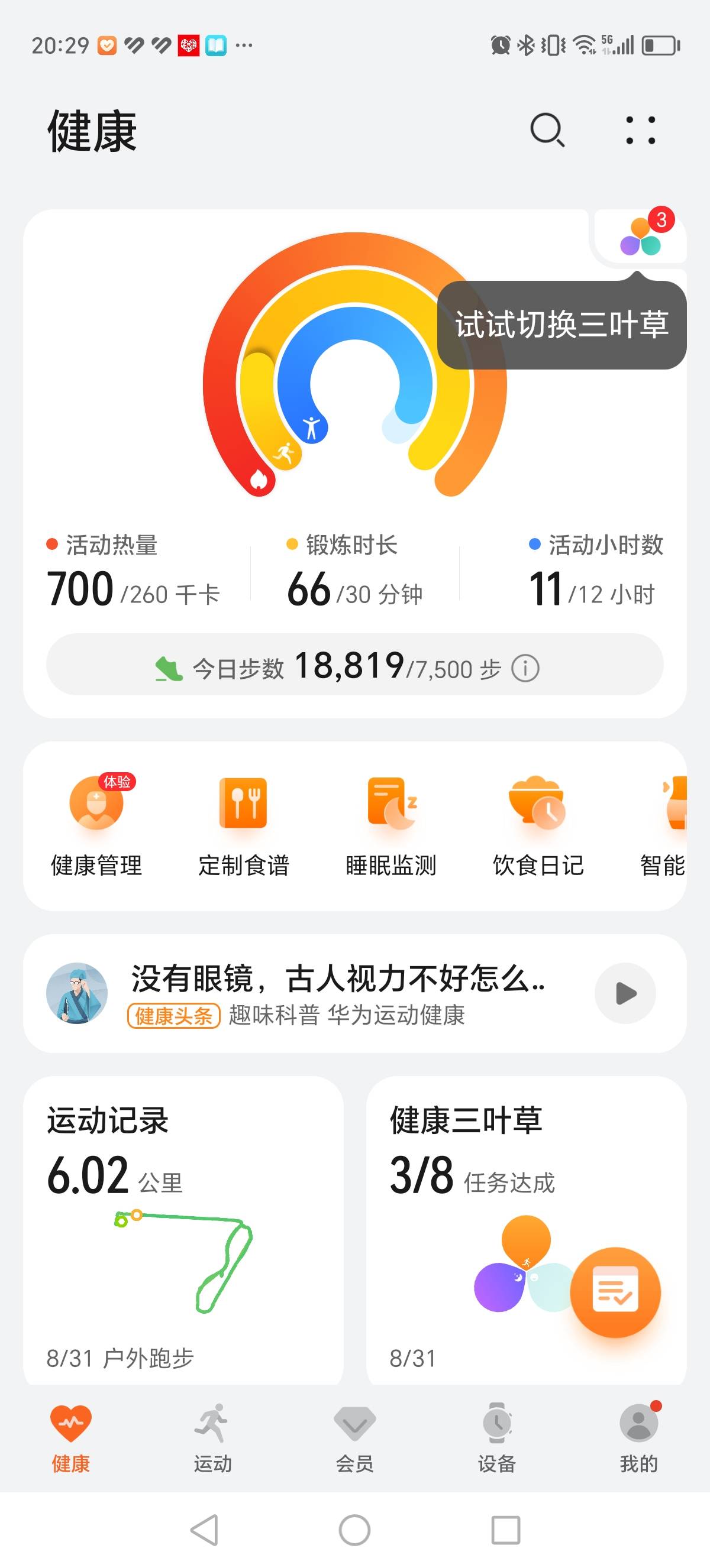Open the article about ancient people's eyesight

coord(337,978)
